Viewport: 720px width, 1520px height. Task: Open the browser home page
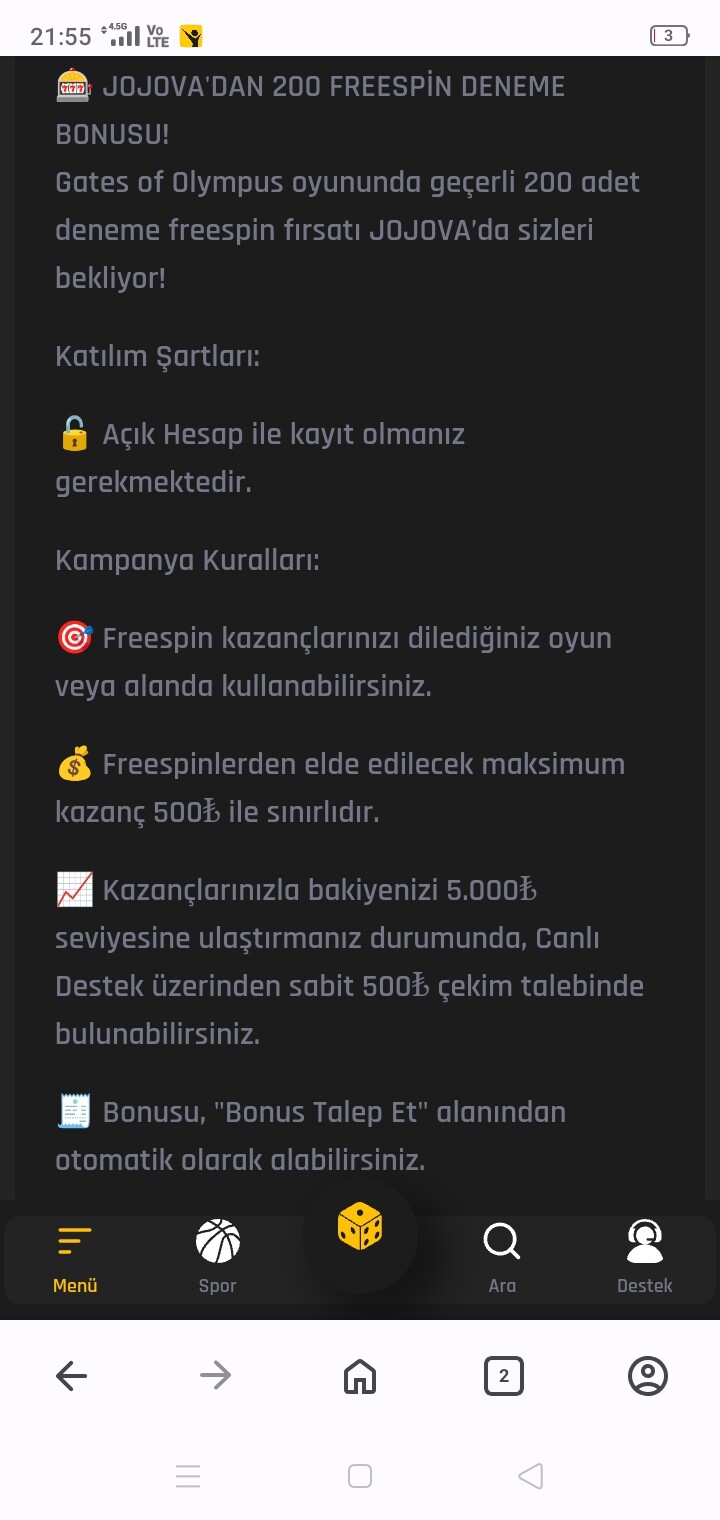click(359, 1377)
